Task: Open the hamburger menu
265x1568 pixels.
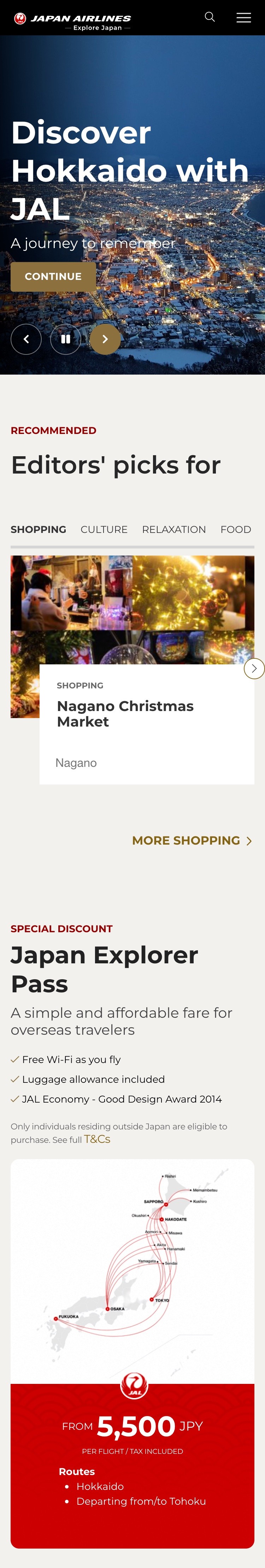Action: [244, 18]
